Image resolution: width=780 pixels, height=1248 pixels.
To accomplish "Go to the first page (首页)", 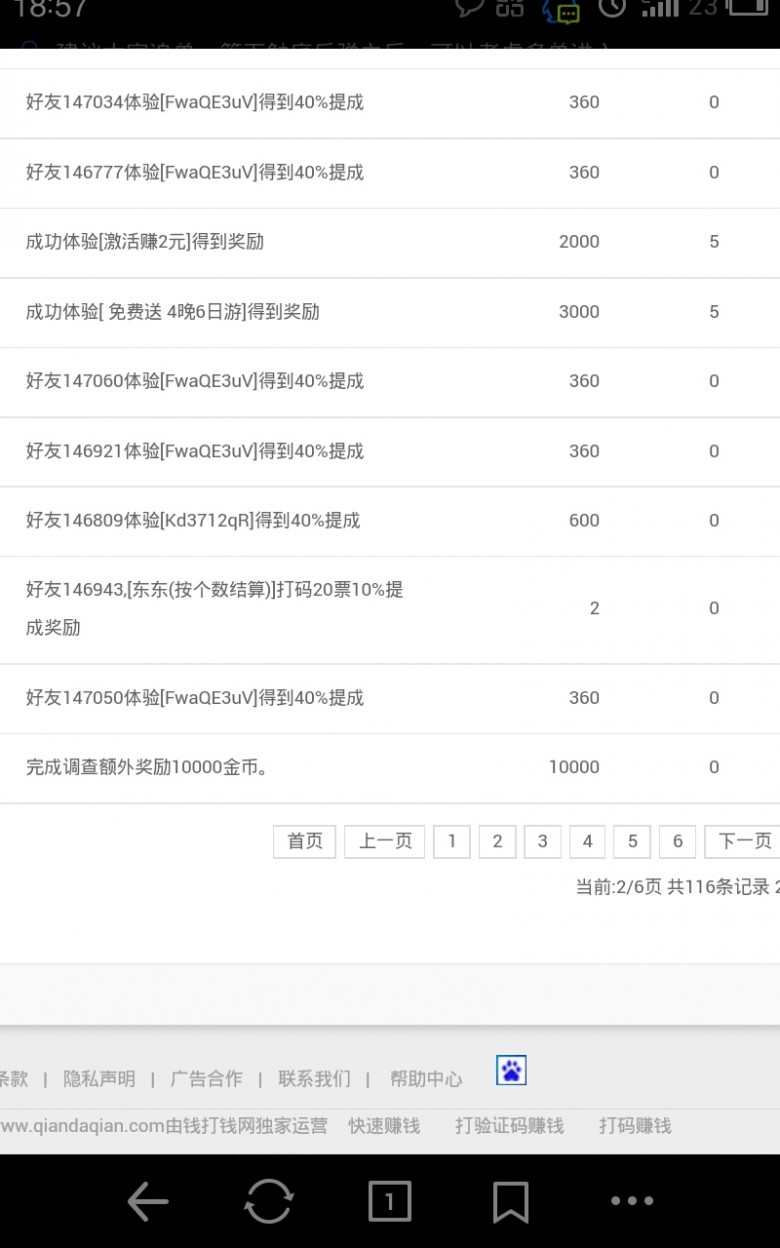I will pos(305,841).
